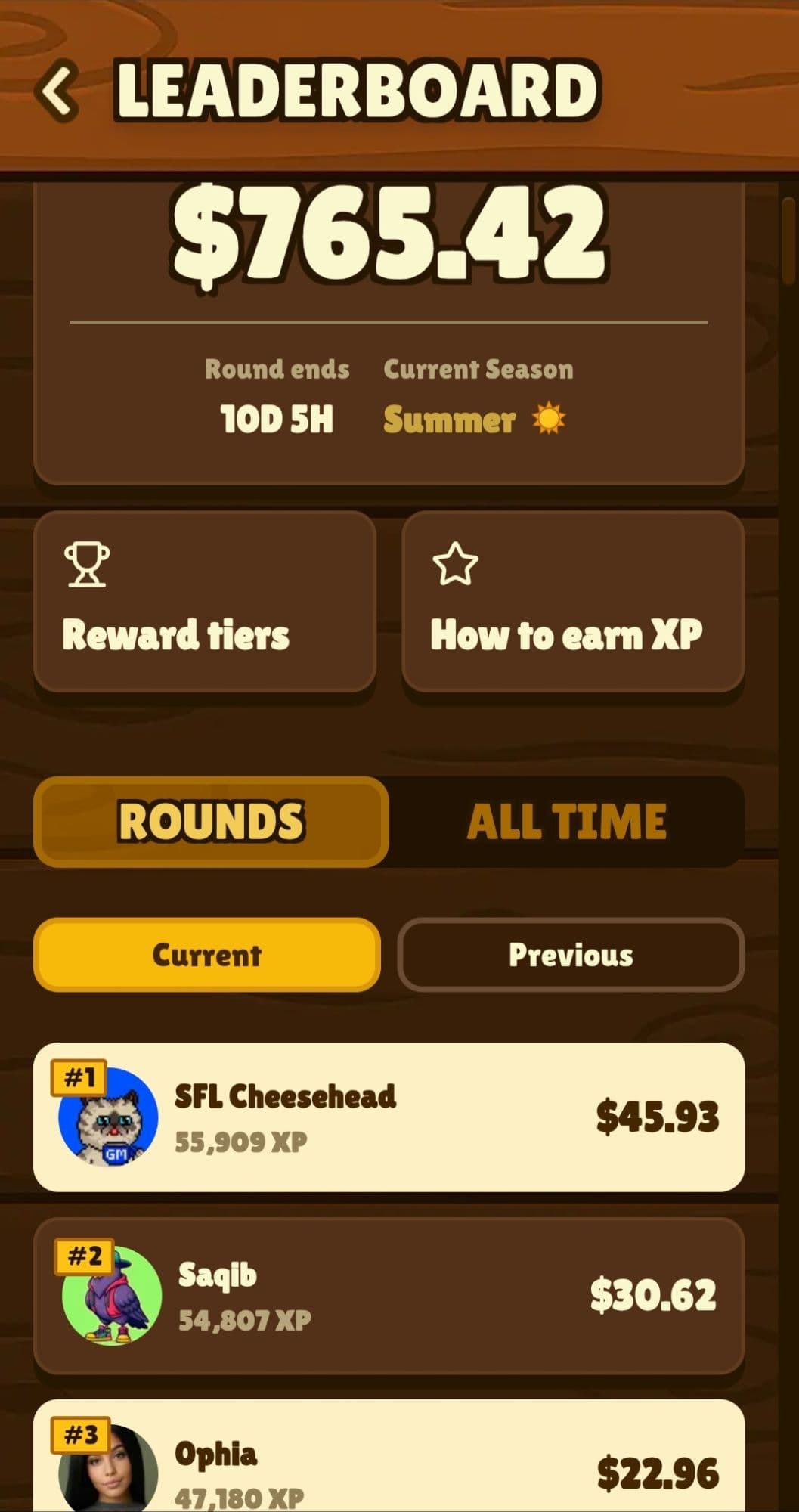View the Previous round rankings
The height and width of the screenshot is (1512, 799).
coord(571,955)
